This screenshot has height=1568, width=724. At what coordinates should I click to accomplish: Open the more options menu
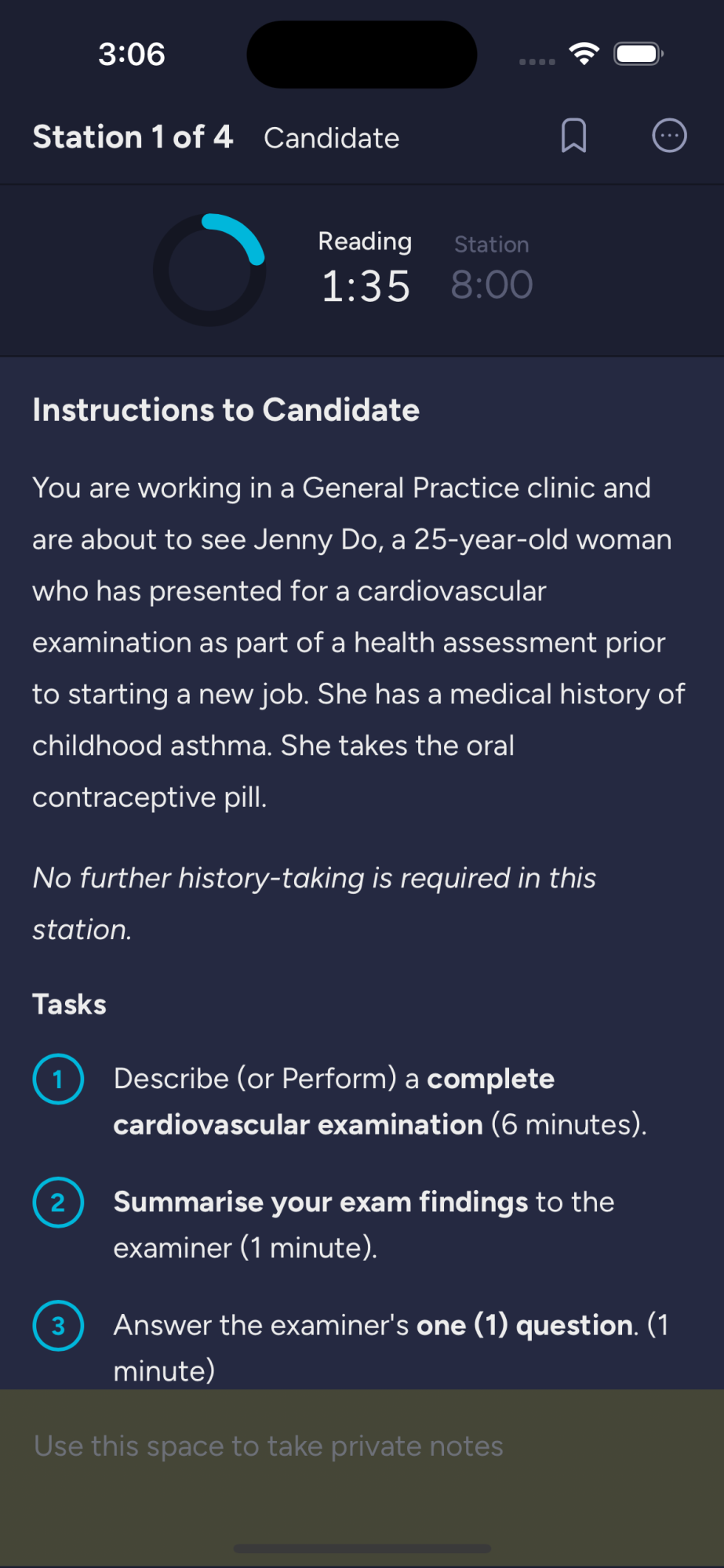pyautogui.click(x=669, y=136)
